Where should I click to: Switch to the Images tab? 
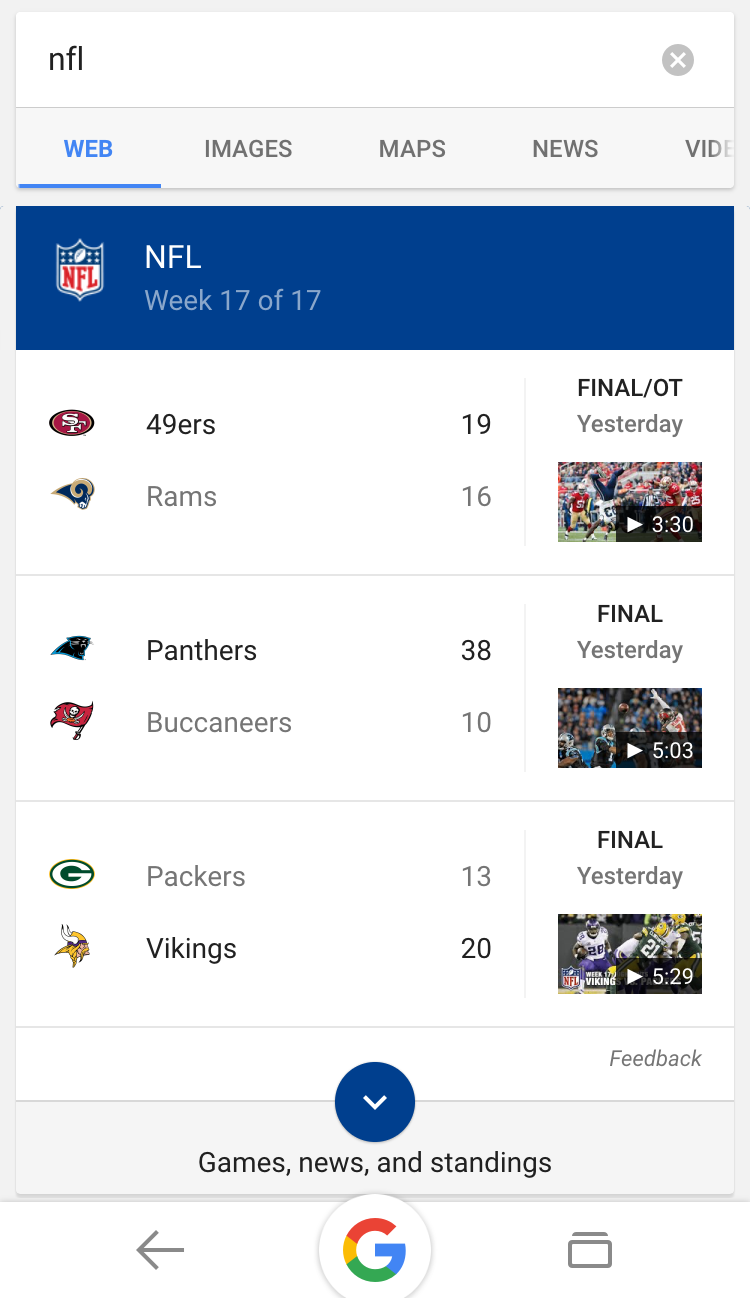coord(248,149)
